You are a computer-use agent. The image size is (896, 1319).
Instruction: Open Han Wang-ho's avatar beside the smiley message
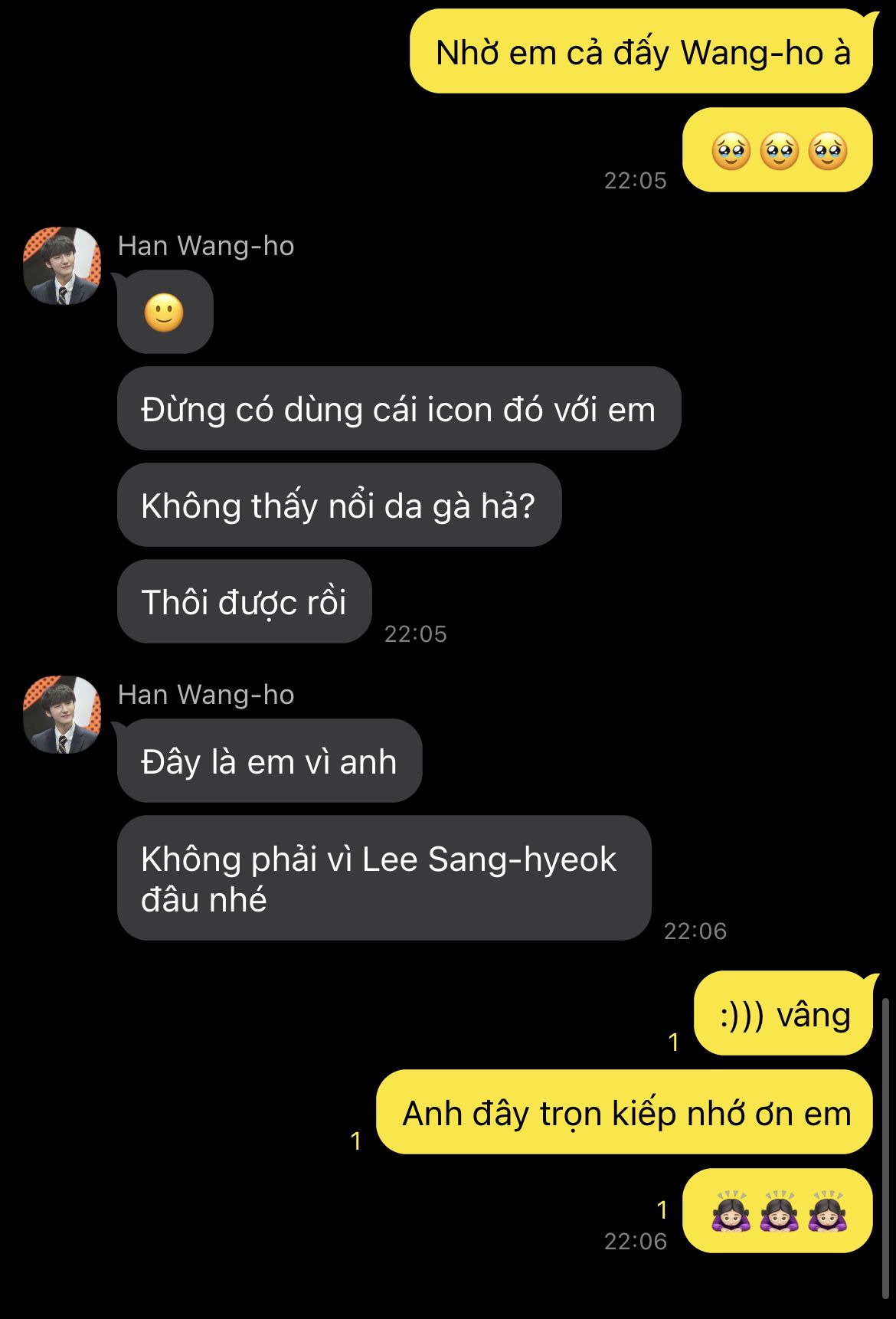coord(62,265)
